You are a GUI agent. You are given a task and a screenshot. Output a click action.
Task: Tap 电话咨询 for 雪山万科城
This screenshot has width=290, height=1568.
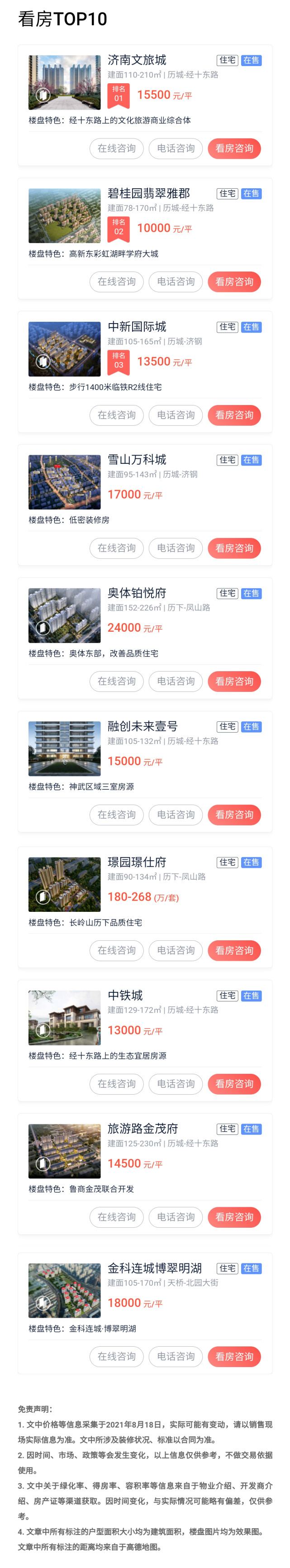[x=176, y=548]
